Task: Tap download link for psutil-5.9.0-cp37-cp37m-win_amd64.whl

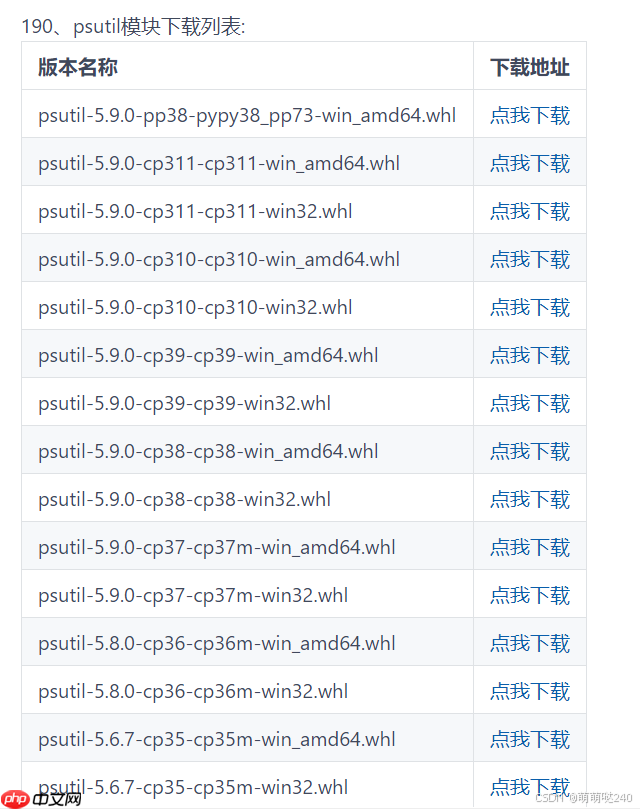Action: [529, 547]
